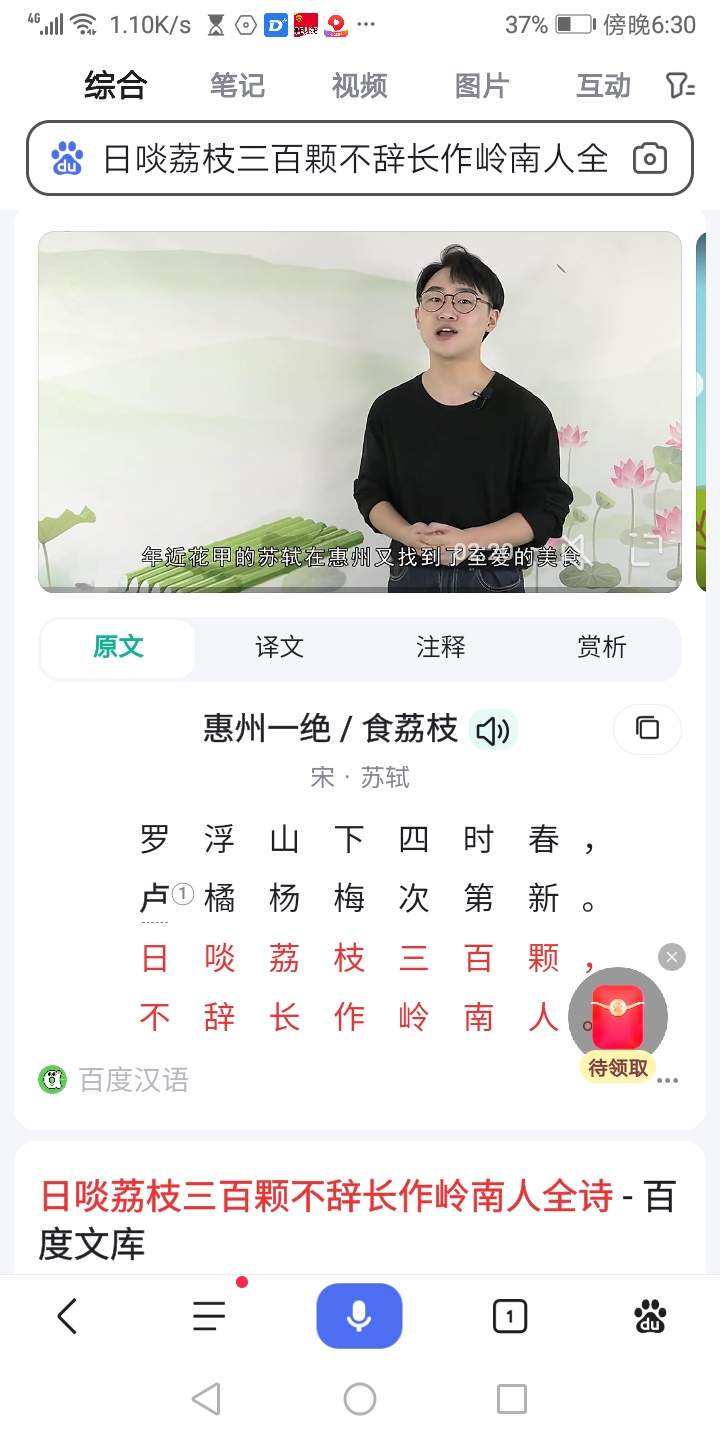Play audio reading of 惠州一绝
720x1440 pixels.
tap(493, 731)
